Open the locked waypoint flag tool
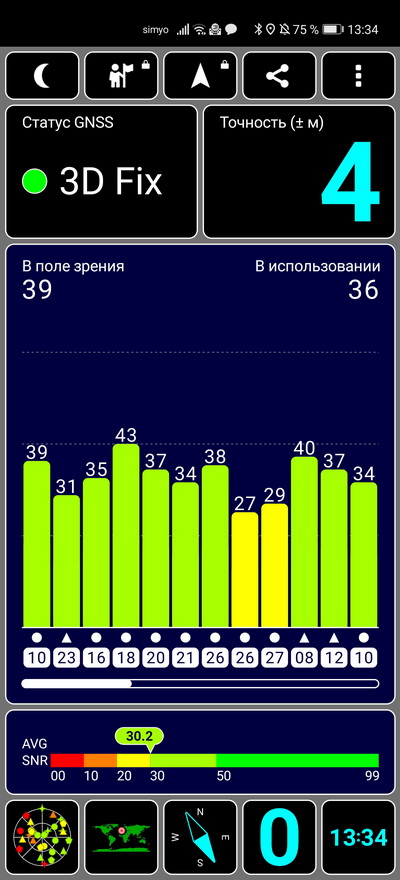Image resolution: width=400 pixels, height=880 pixels. tap(121, 76)
